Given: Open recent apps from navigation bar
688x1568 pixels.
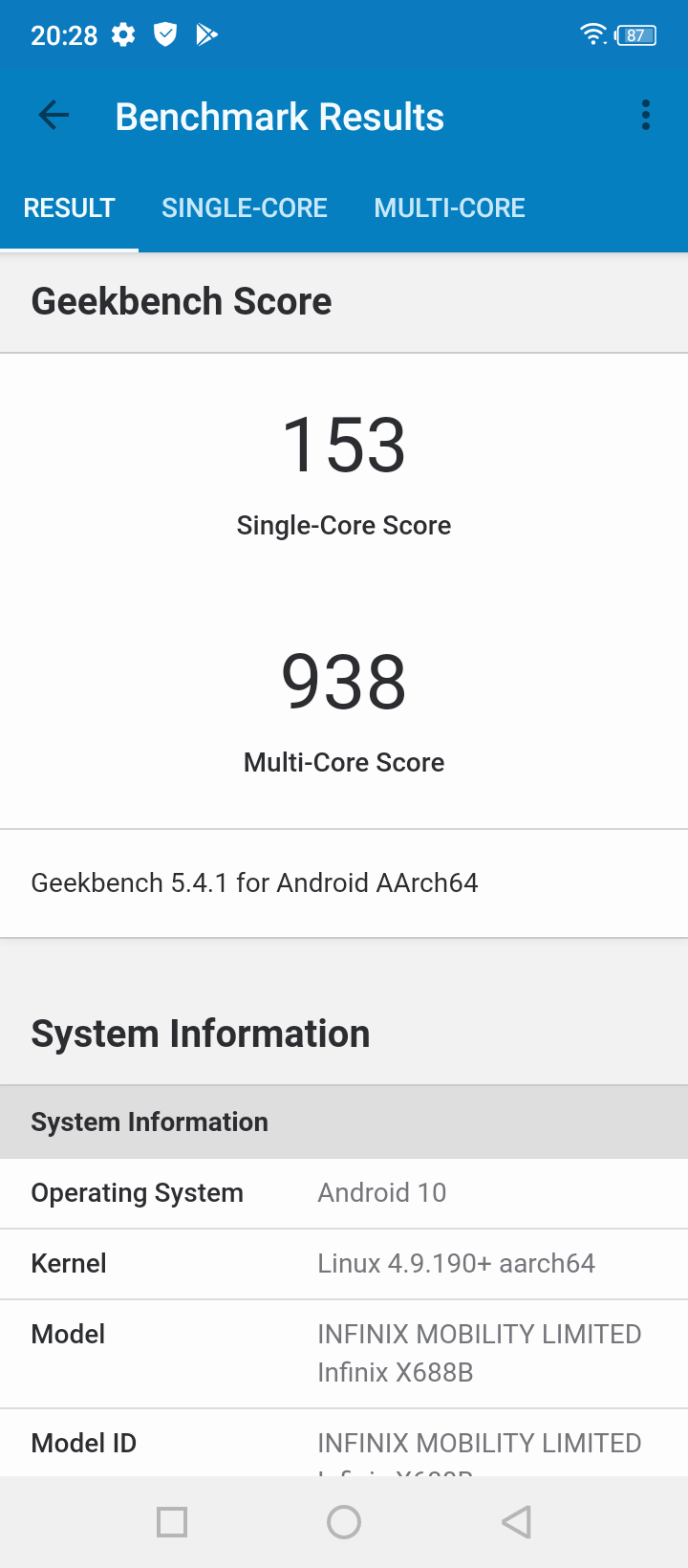Looking at the screenshot, I should pyautogui.click(x=172, y=1521).
